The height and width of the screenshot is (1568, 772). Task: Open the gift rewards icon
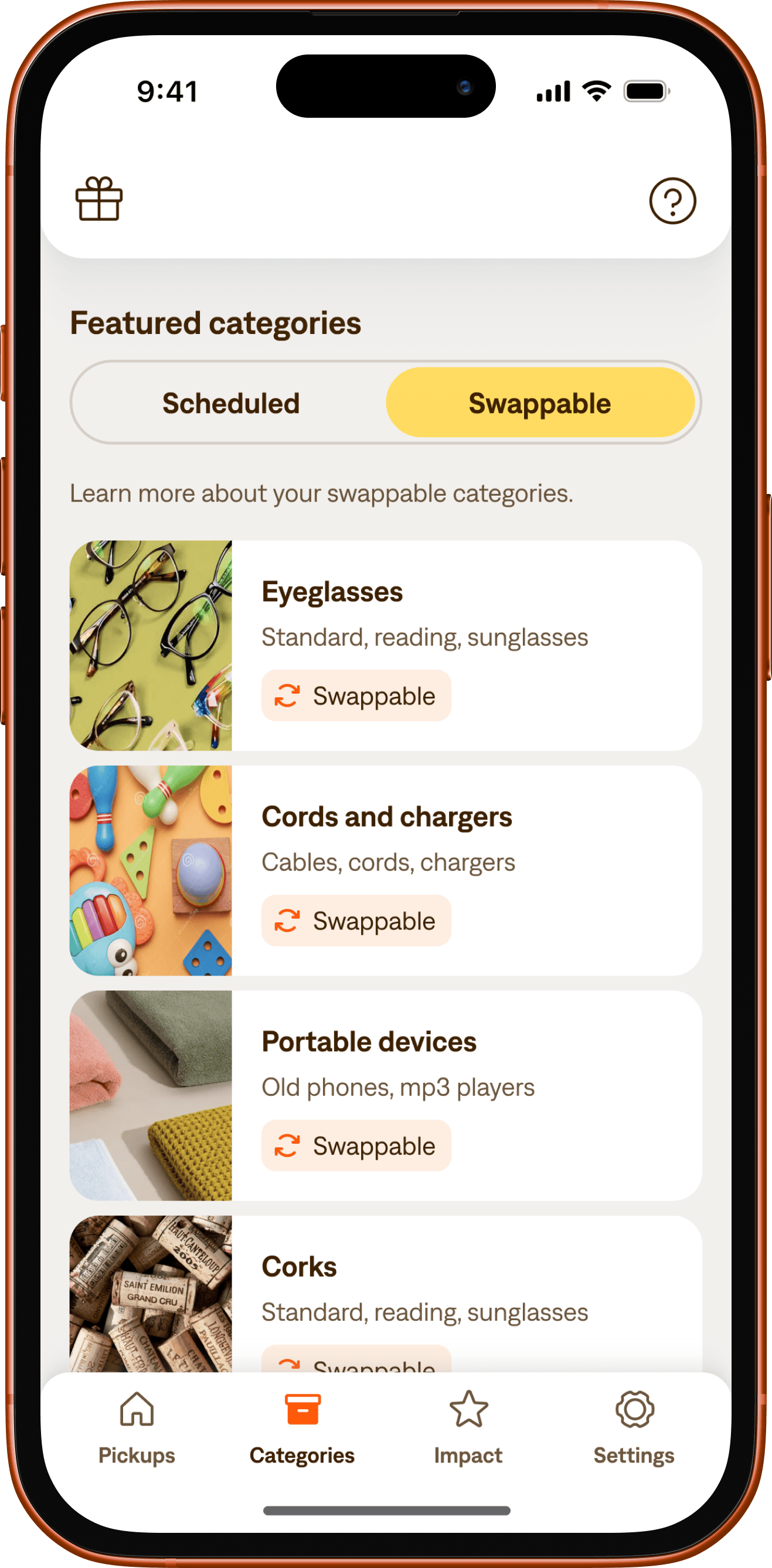click(98, 199)
